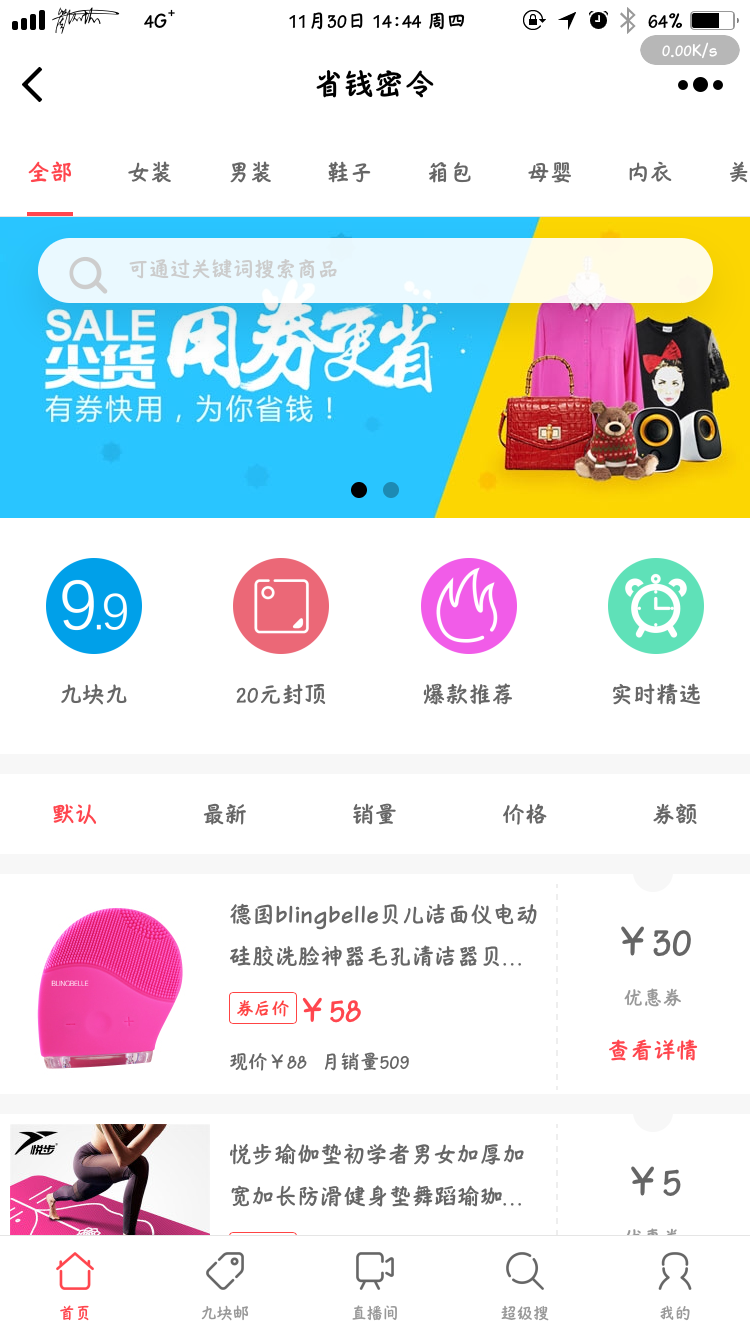The height and width of the screenshot is (1334, 750).
Task: Sort products by 券额
Action: 675,815
